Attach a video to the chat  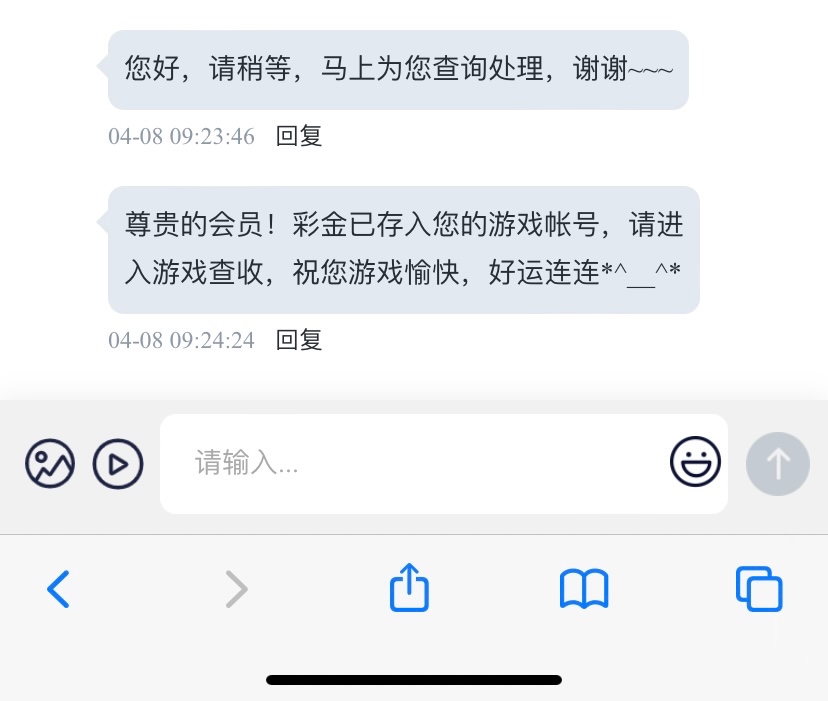coord(118,464)
